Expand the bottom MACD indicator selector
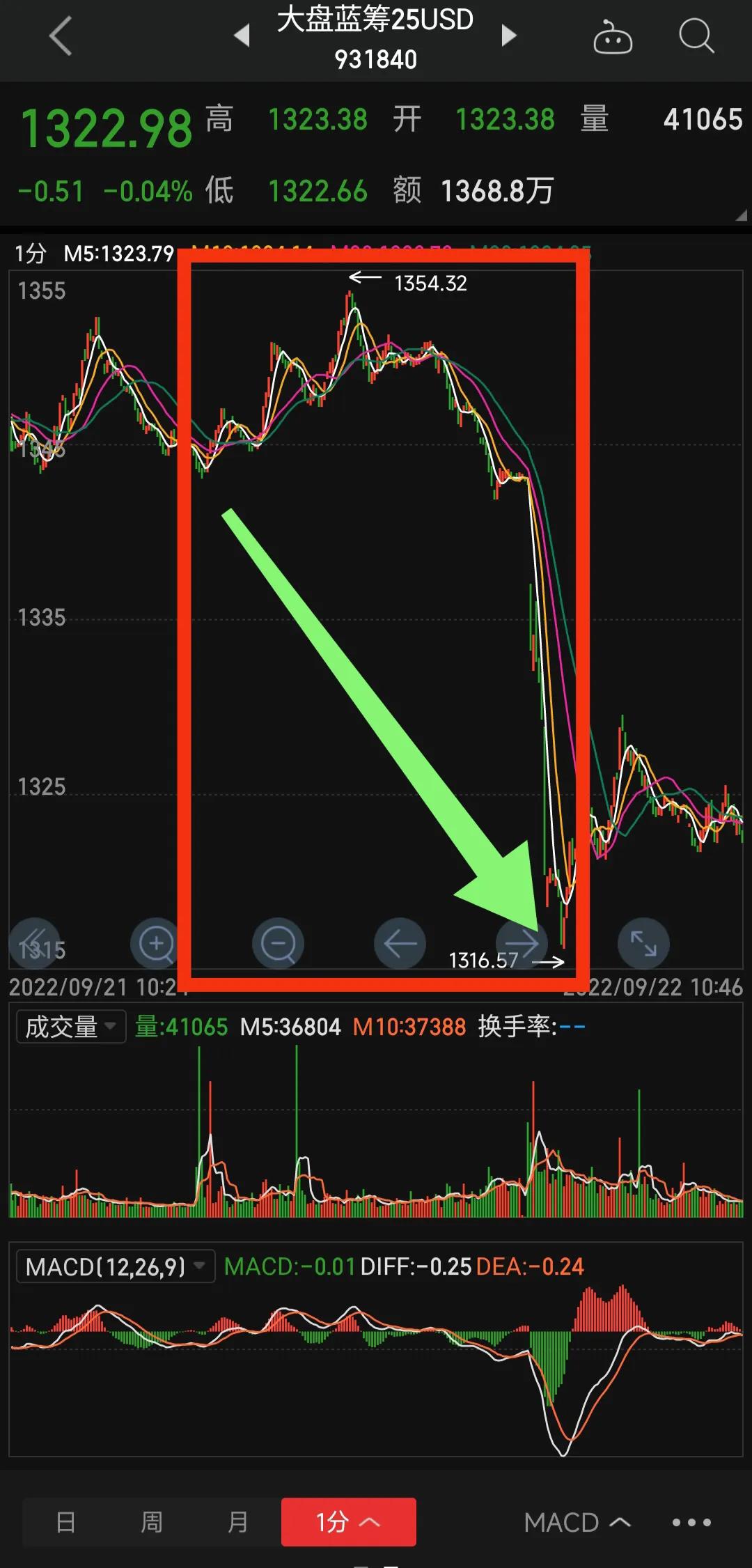 click(x=577, y=1522)
